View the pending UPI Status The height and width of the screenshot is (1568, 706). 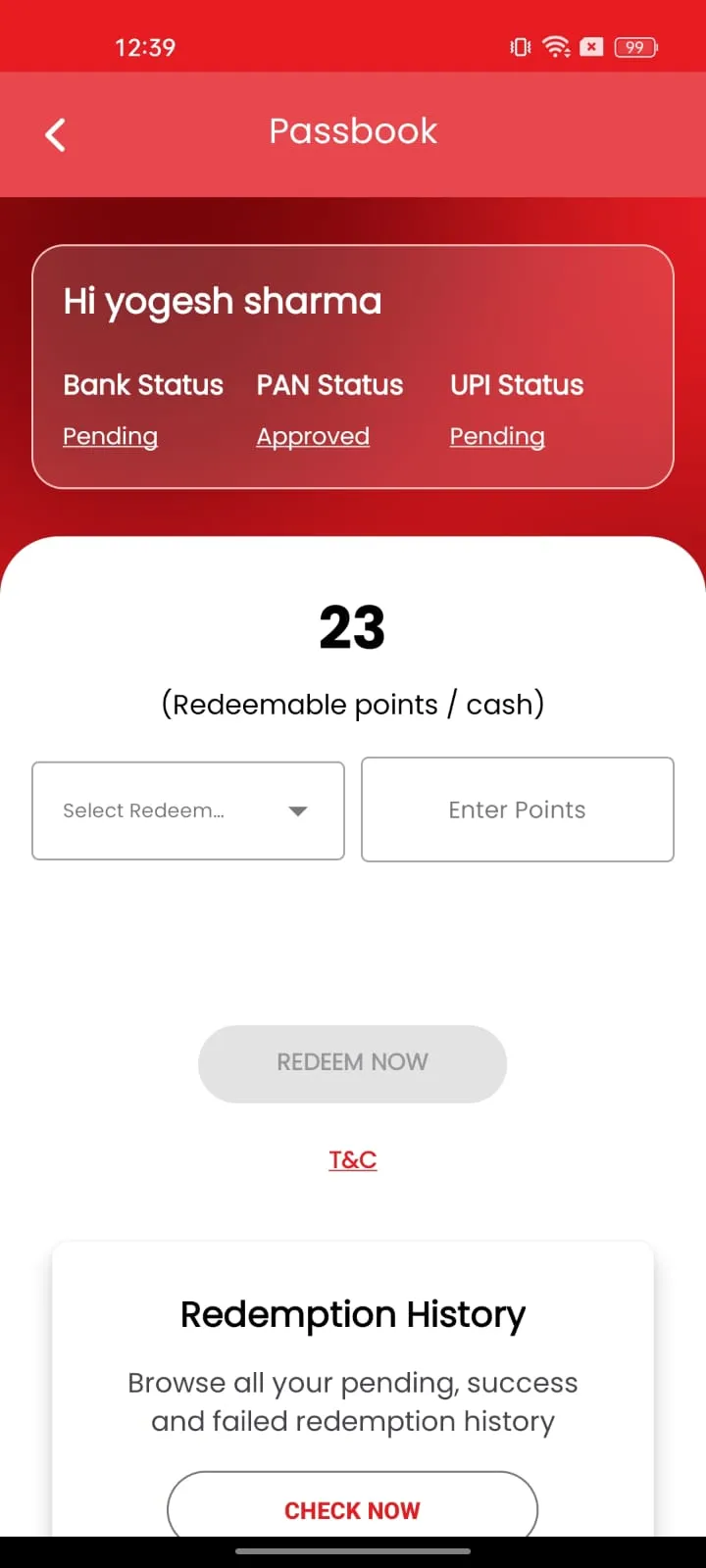pyautogui.click(x=496, y=436)
